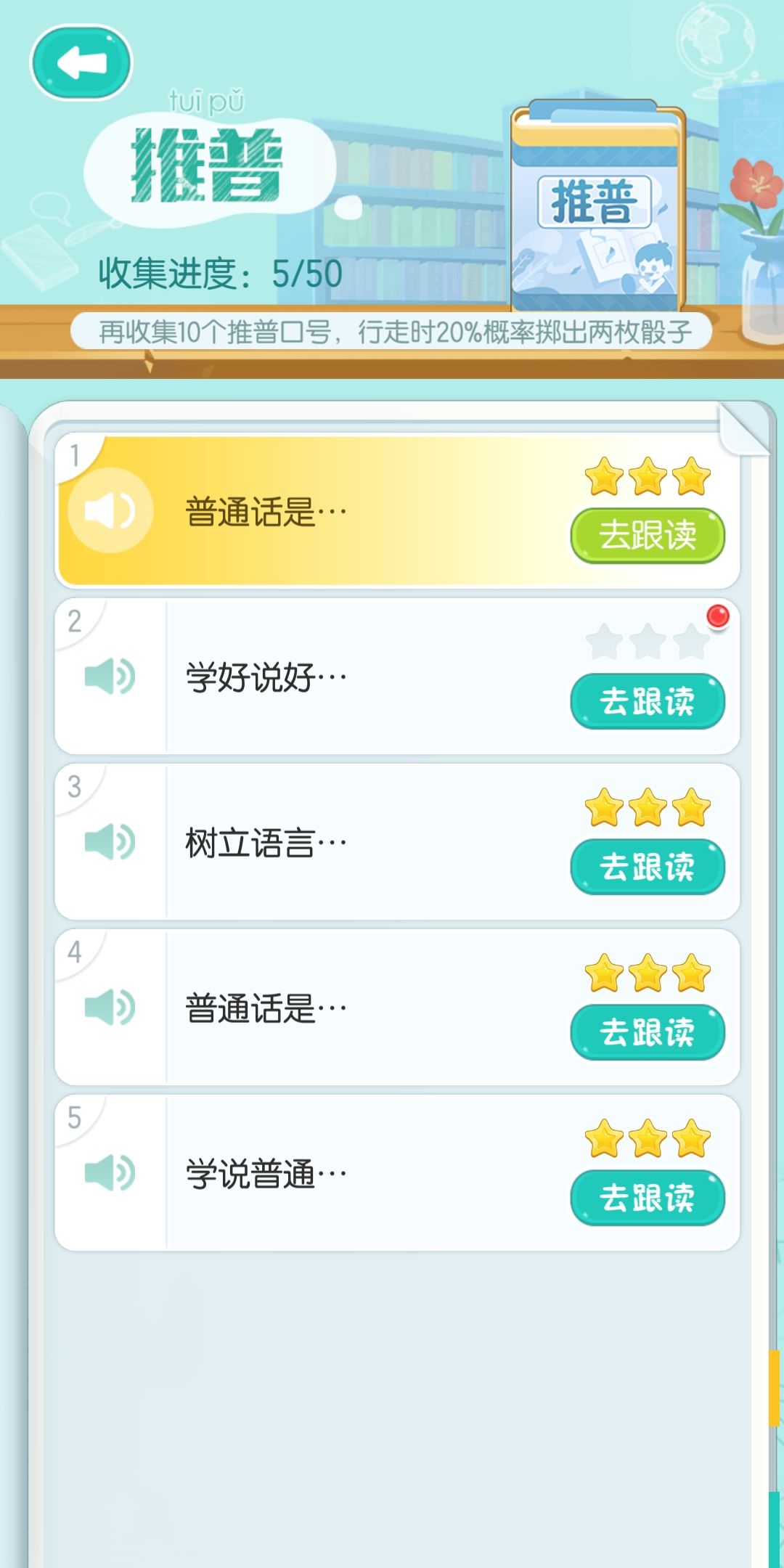
Task: Play audio for slogan 4 普通话是
Action: point(111,1006)
